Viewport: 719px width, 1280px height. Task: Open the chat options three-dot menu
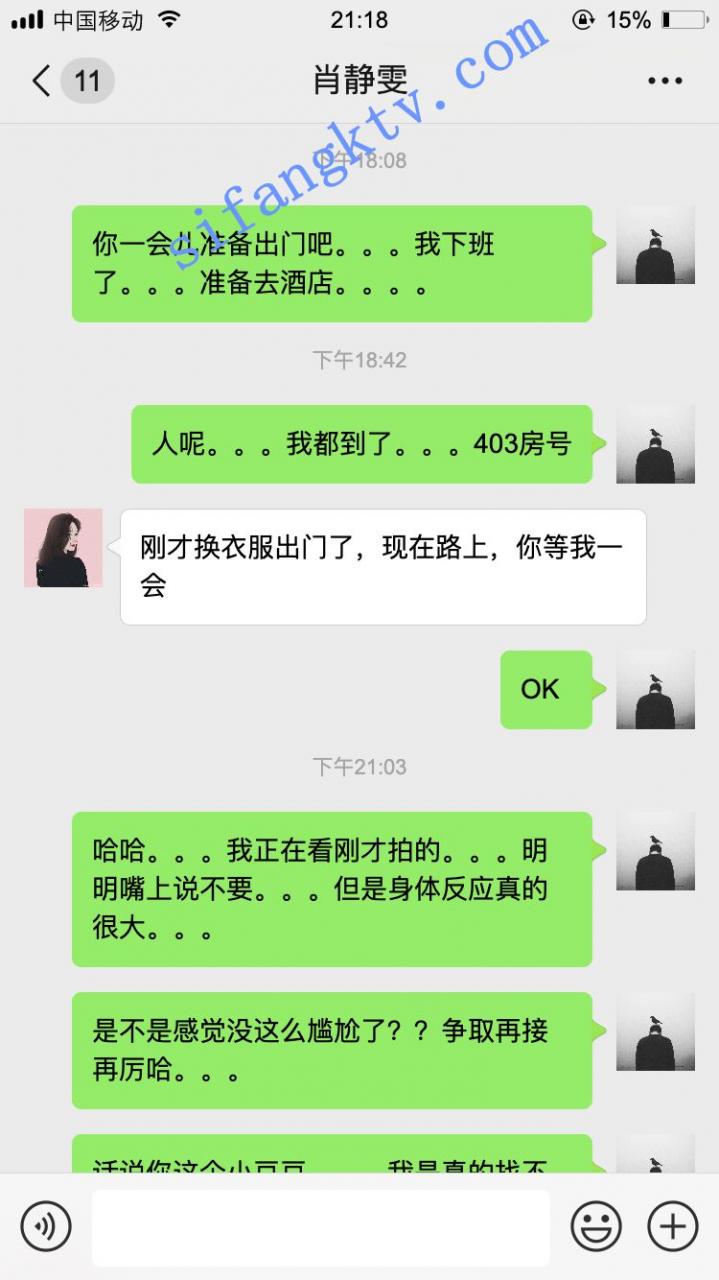664,81
